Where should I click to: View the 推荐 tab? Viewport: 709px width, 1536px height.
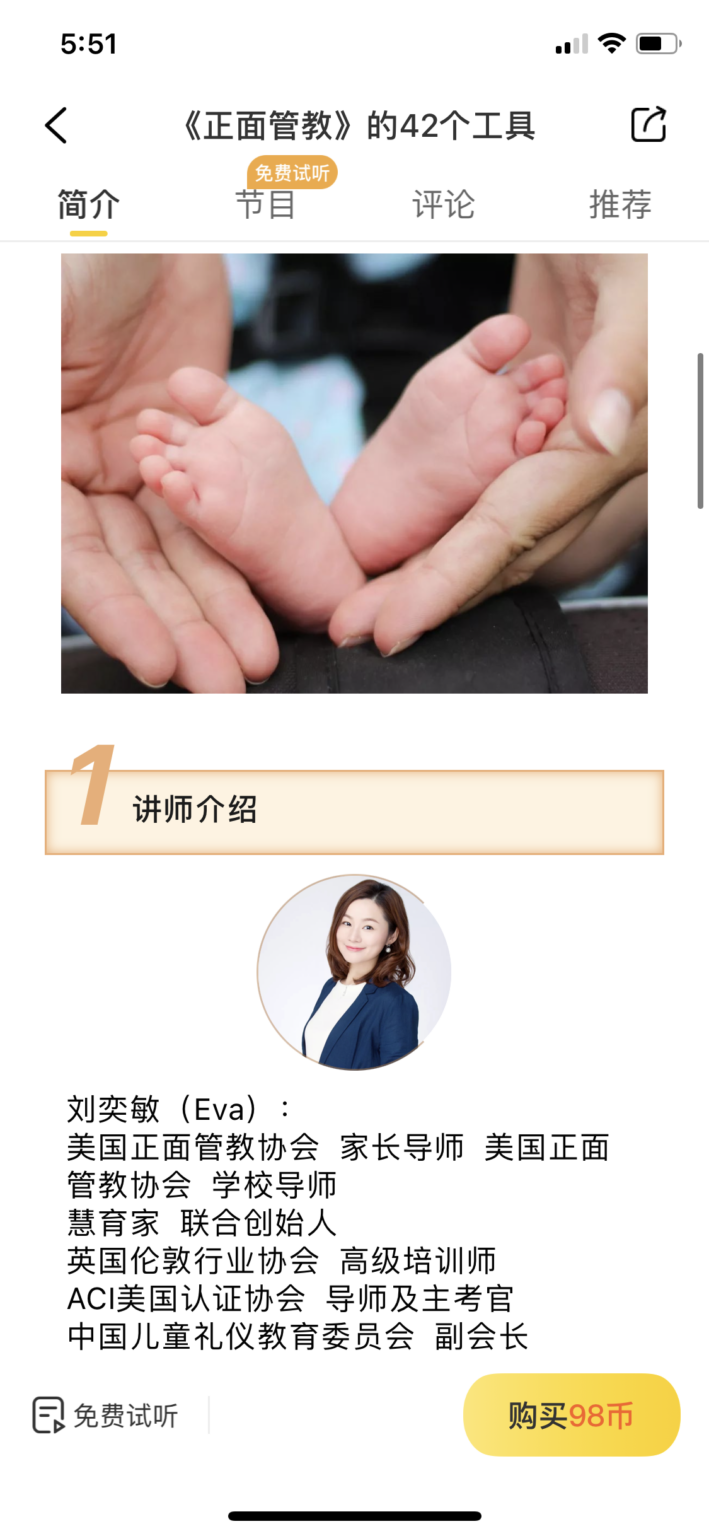(x=620, y=205)
